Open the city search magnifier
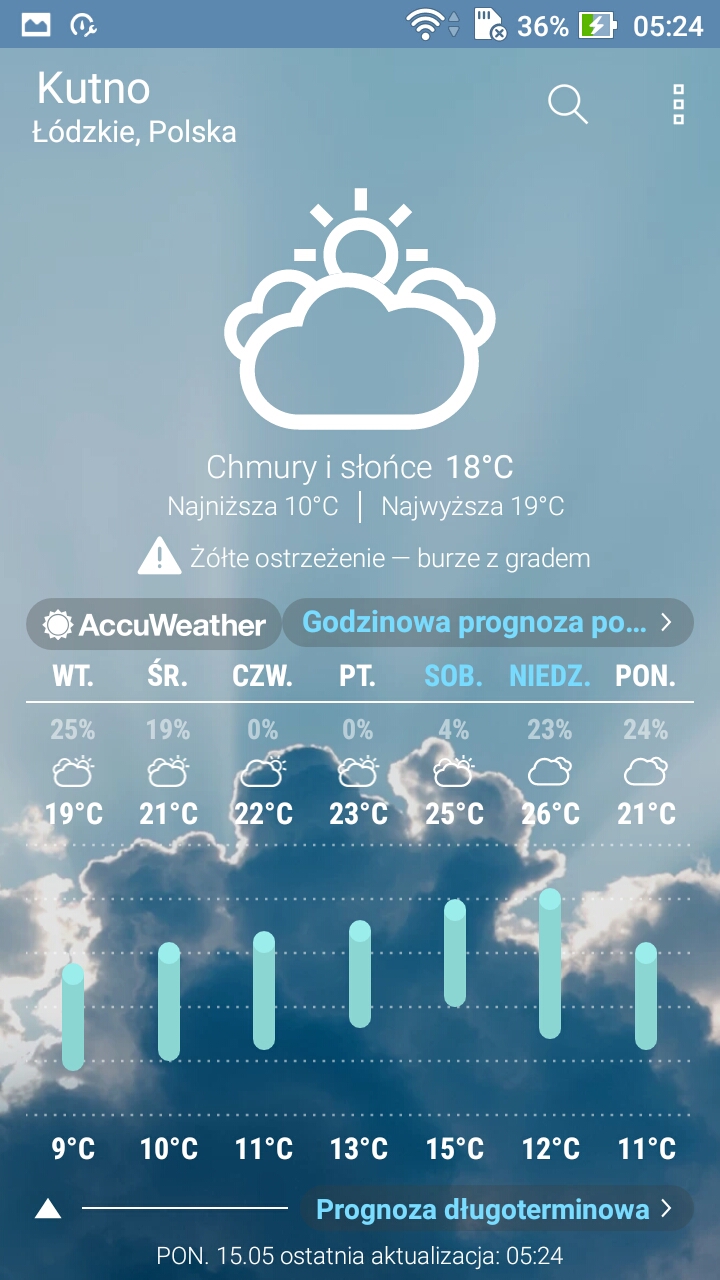Screen dimensions: 720x1280 click(567, 104)
